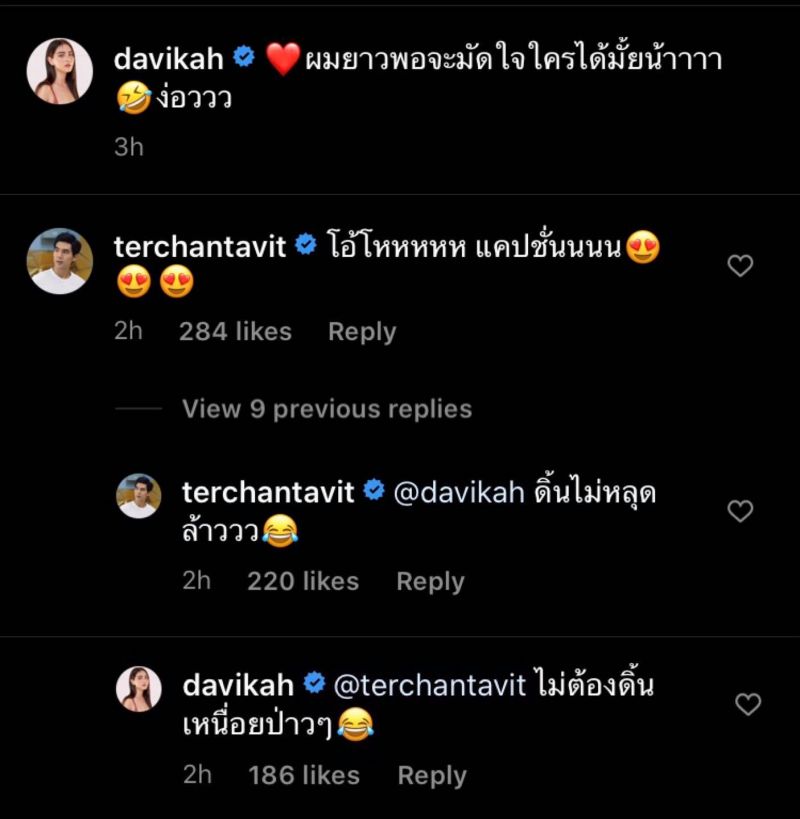Open the @terchantavit mention in davikah's reply
Viewport: 800px width, 819px height.
(428, 685)
